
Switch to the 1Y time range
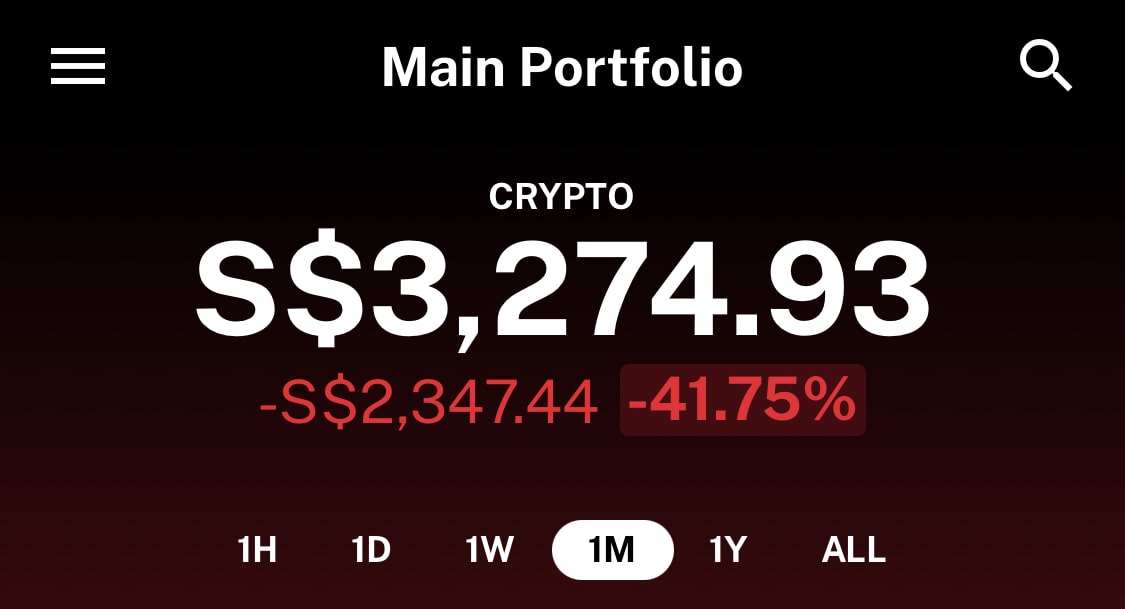pos(728,550)
